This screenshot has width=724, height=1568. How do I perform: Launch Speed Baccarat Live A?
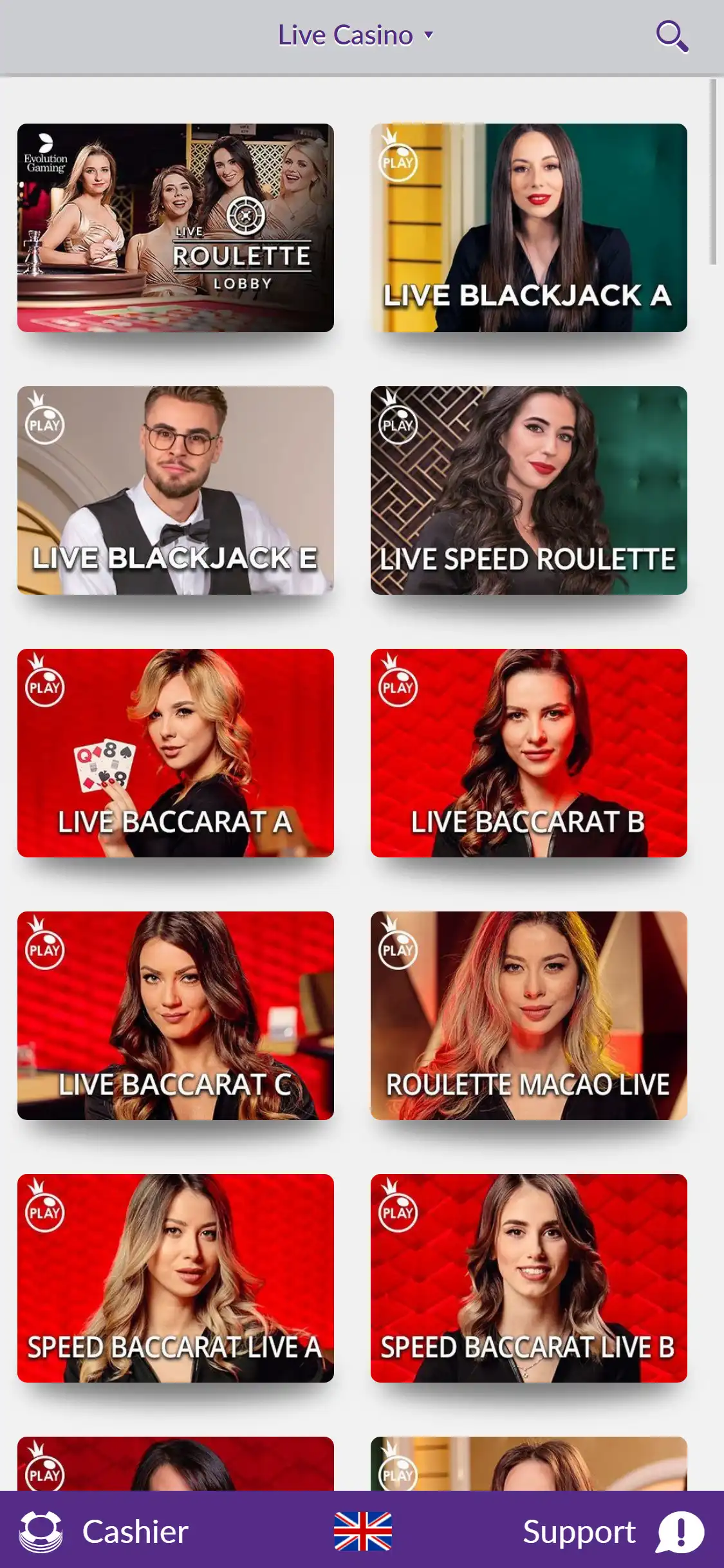(175, 1278)
